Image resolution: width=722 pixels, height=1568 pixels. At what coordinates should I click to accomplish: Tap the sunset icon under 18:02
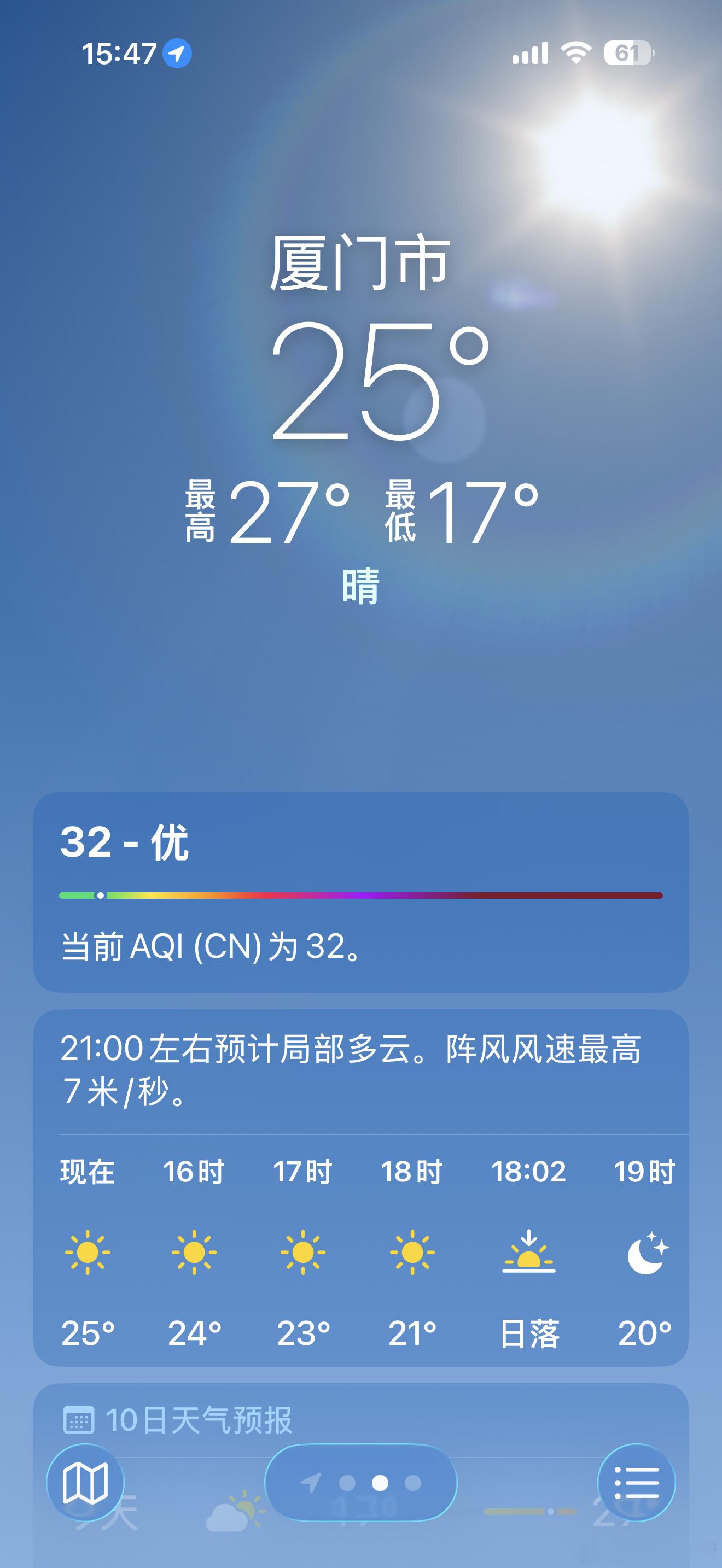(528, 1252)
